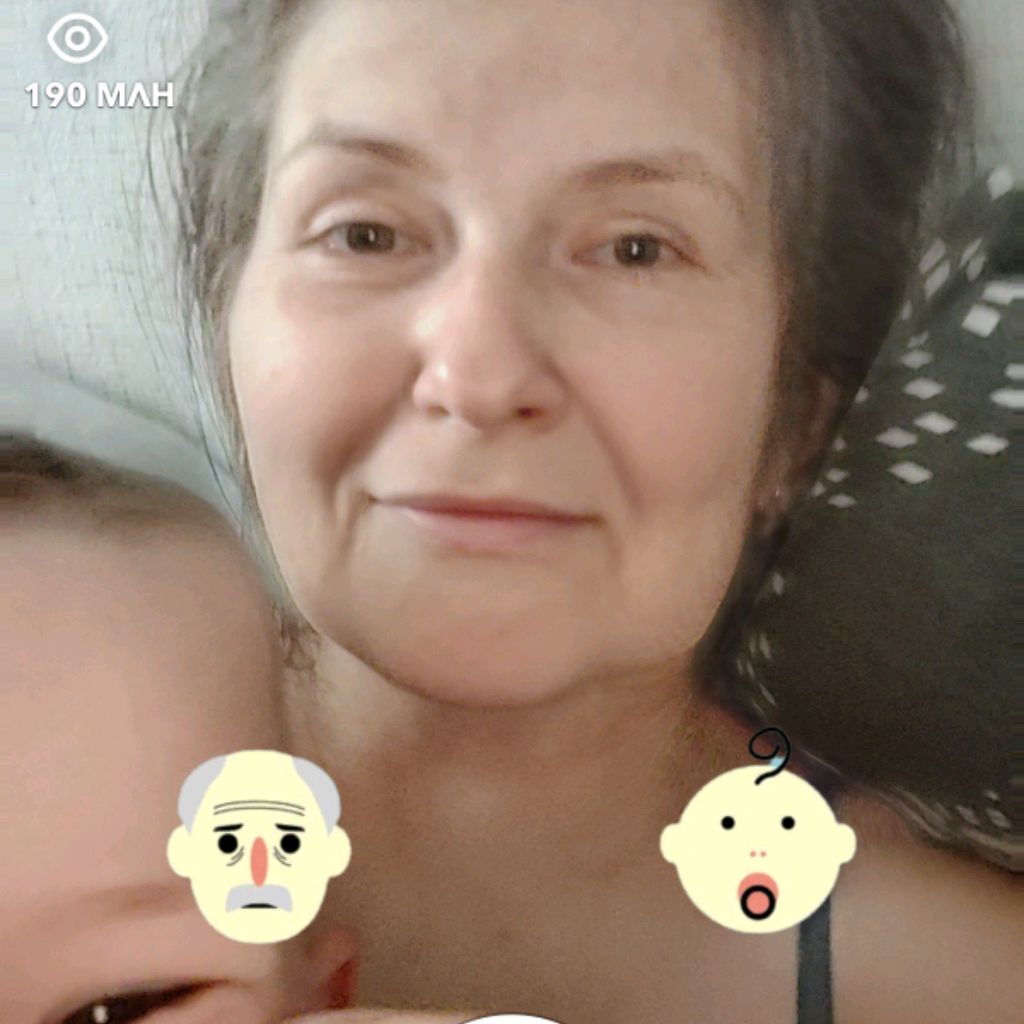The width and height of the screenshot is (1024, 1024).
Task: Tap the white shutter capture button
Action: pyautogui.click(x=512, y=1019)
